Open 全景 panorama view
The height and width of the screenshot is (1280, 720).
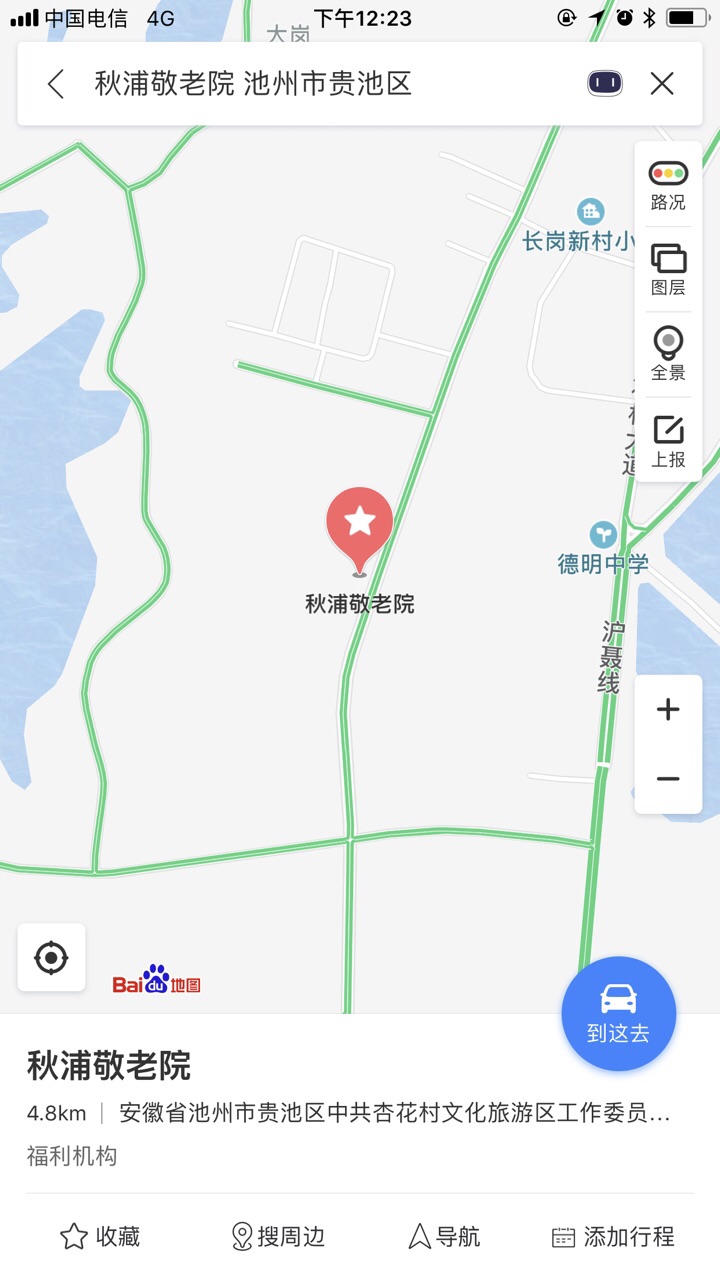pyautogui.click(x=668, y=355)
